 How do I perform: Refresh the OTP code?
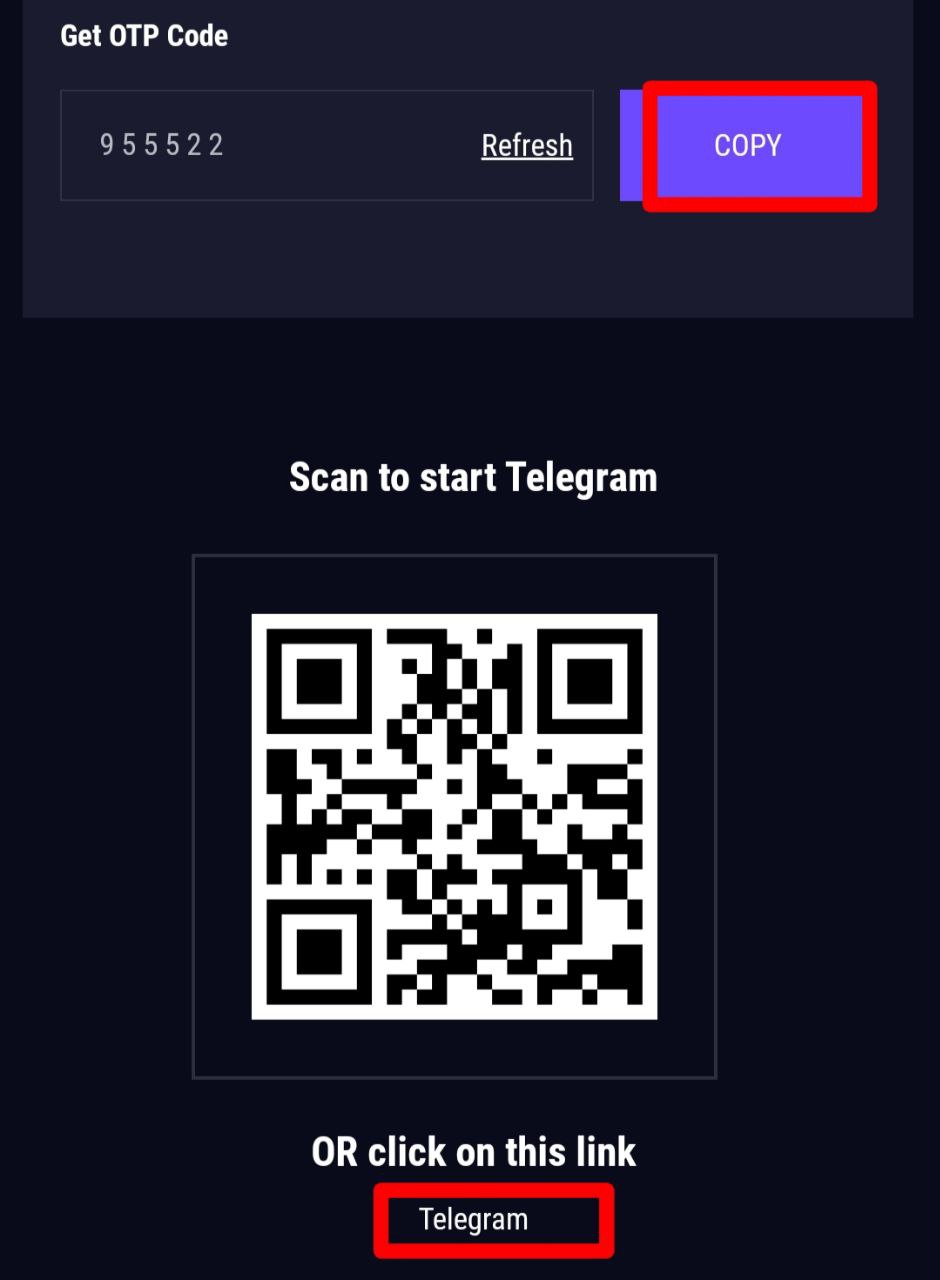pyautogui.click(x=527, y=146)
